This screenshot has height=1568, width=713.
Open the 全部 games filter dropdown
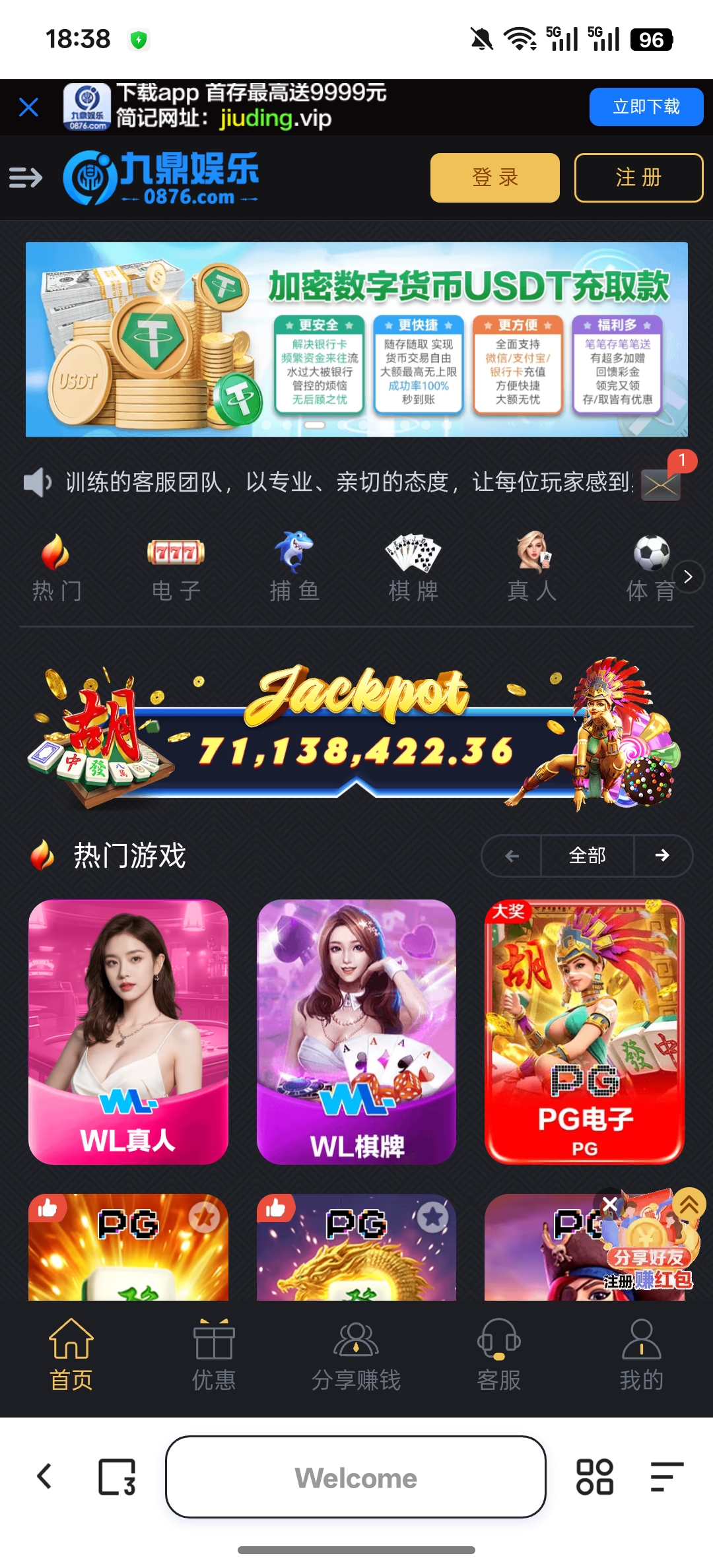pyautogui.click(x=588, y=855)
